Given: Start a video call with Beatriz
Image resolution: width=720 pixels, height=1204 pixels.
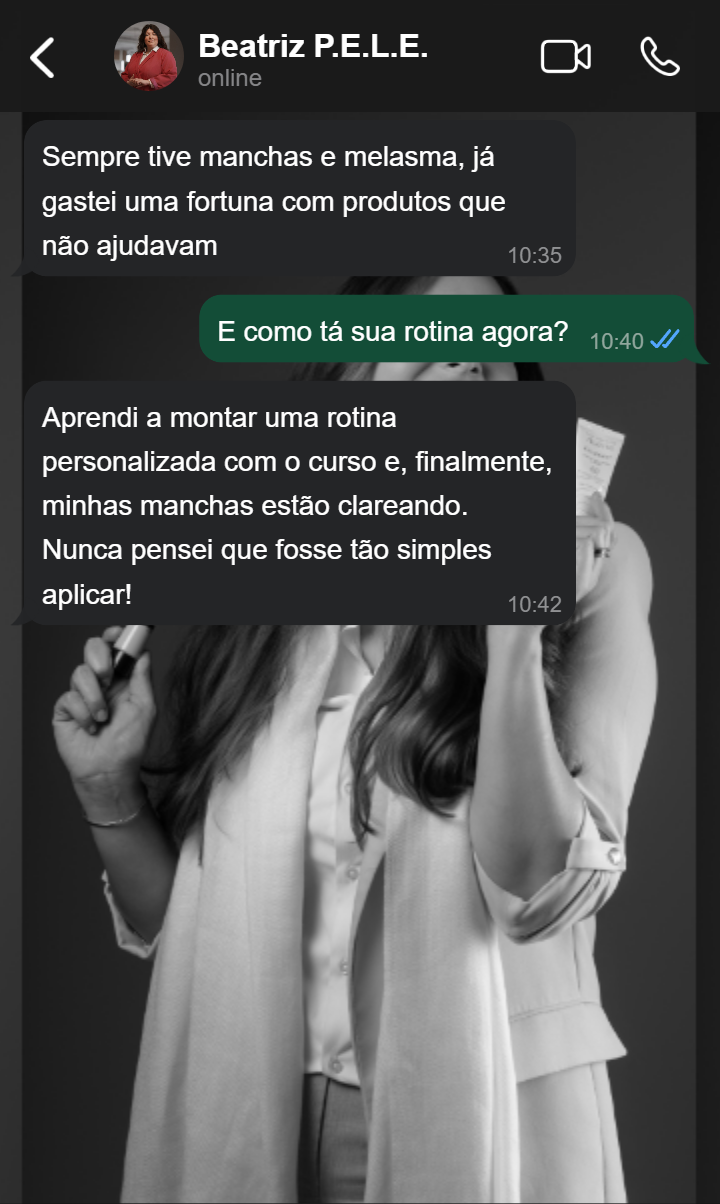Looking at the screenshot, I should point(565,57).
